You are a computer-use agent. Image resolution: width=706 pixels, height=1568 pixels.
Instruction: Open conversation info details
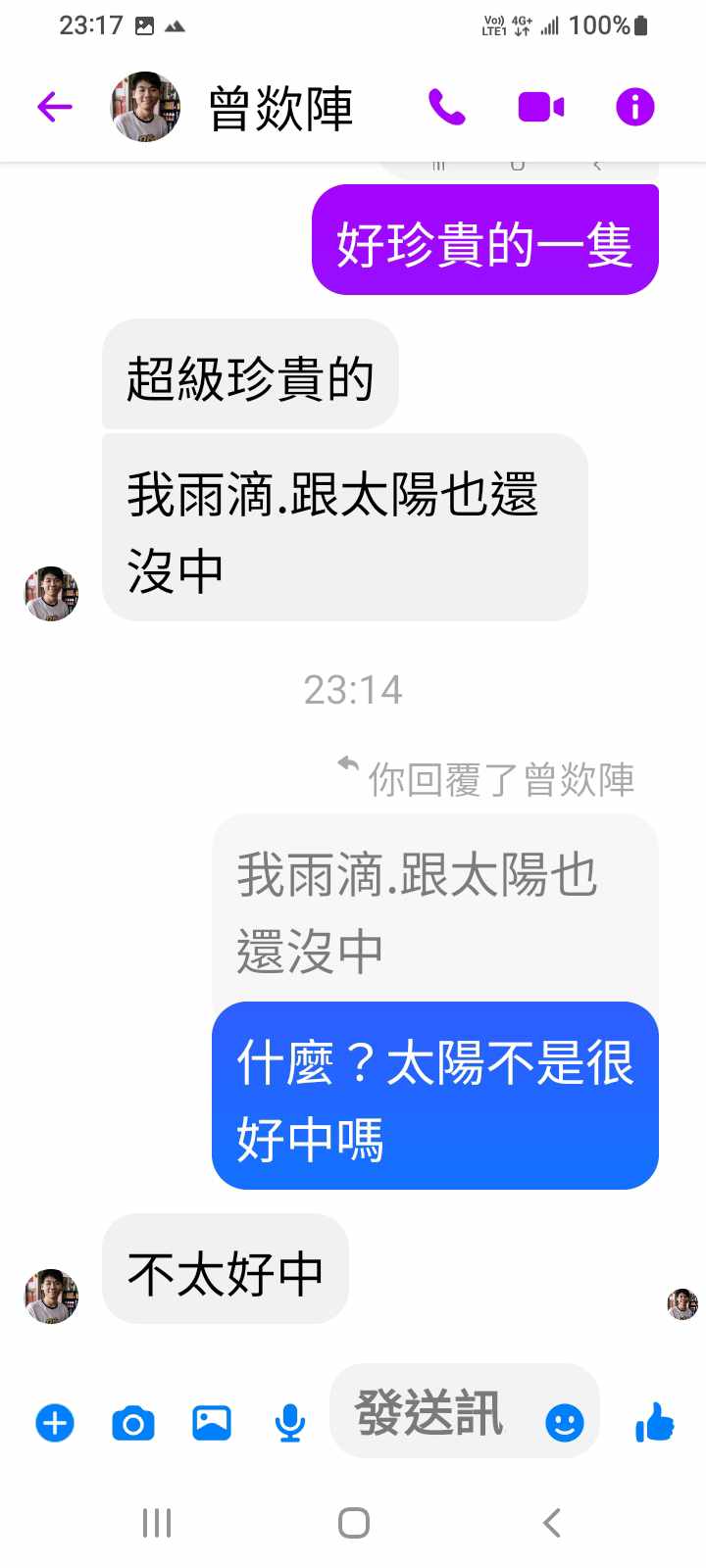[x=634, y=107]
